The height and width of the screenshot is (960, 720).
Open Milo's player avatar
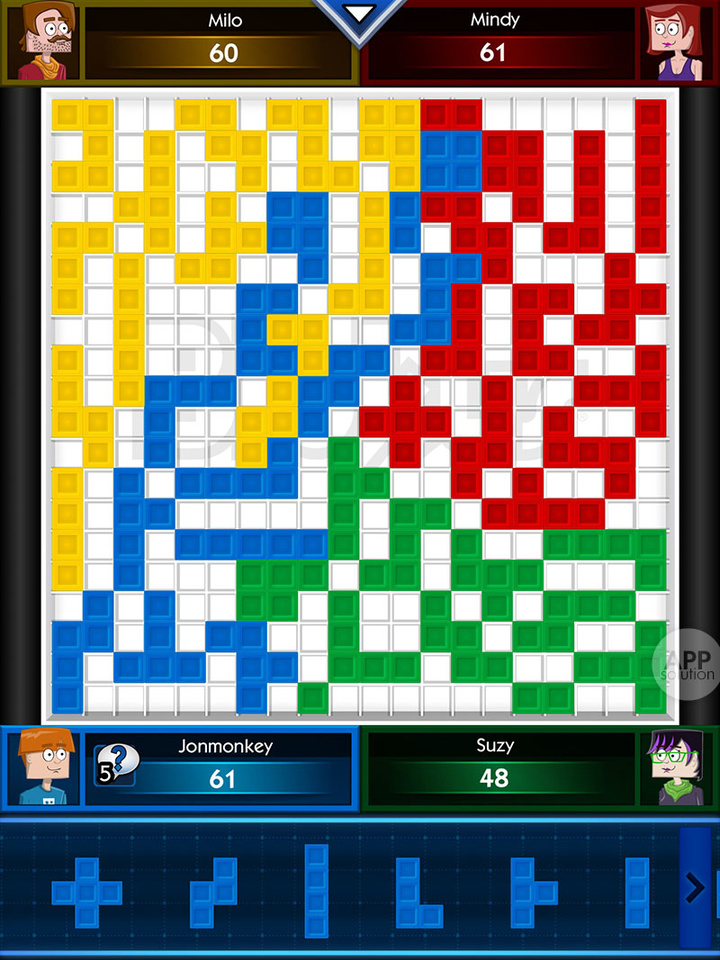(x=44, y=42)
